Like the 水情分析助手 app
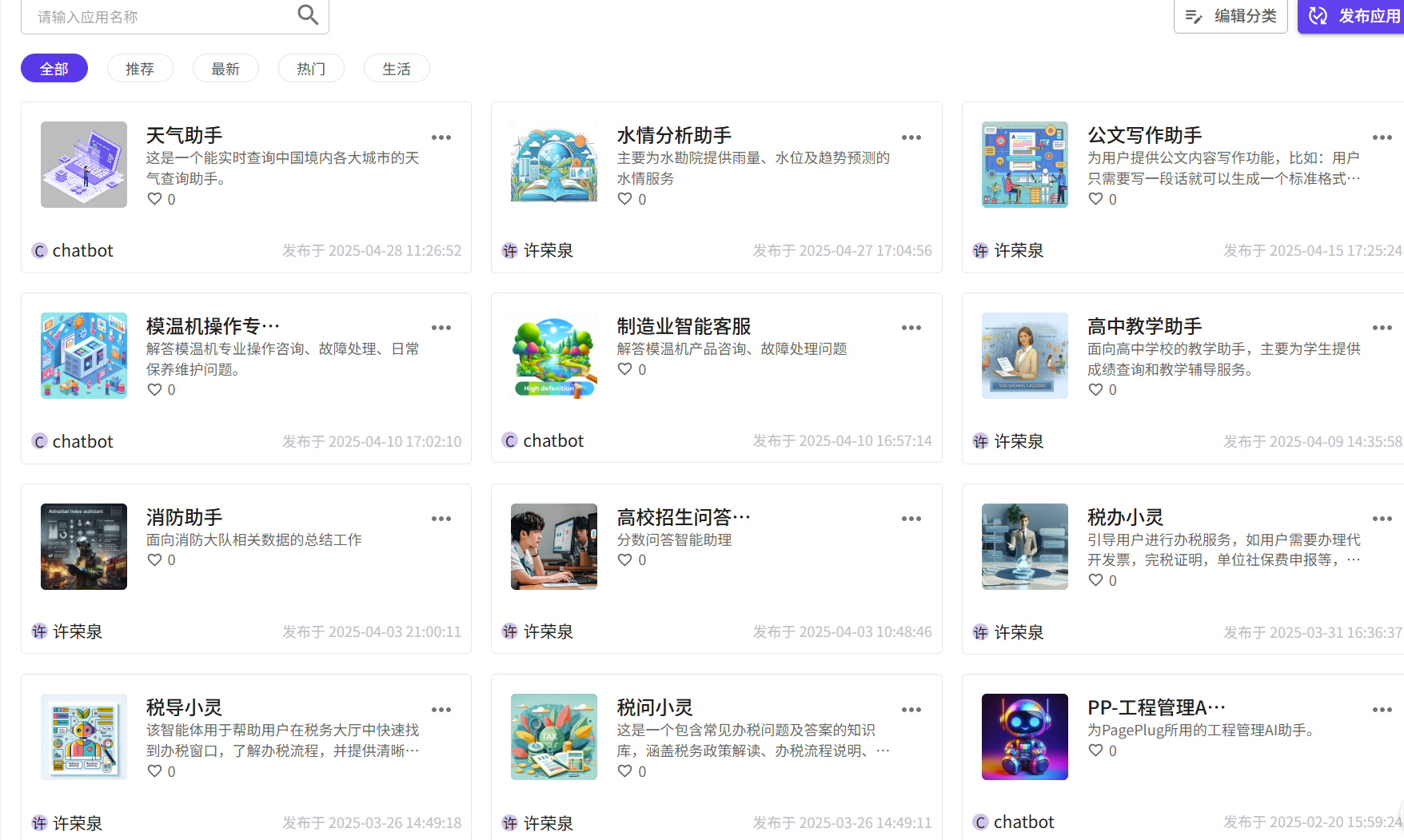Screen dimensions: 1404x840 (x=625, y=199)
